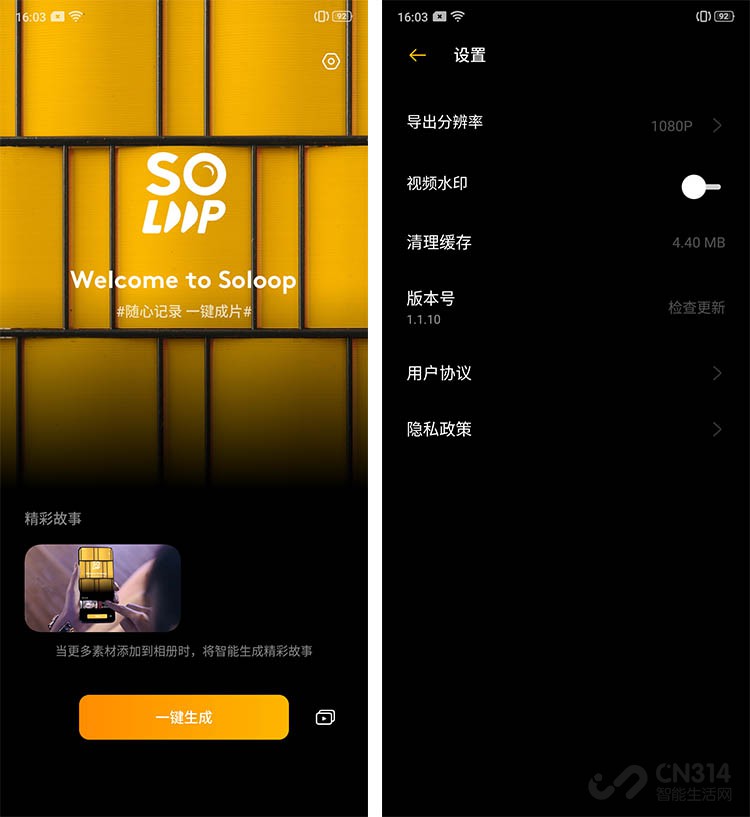View the 隐私政策 page
The image size is (750, 817).
click(564, 429)
